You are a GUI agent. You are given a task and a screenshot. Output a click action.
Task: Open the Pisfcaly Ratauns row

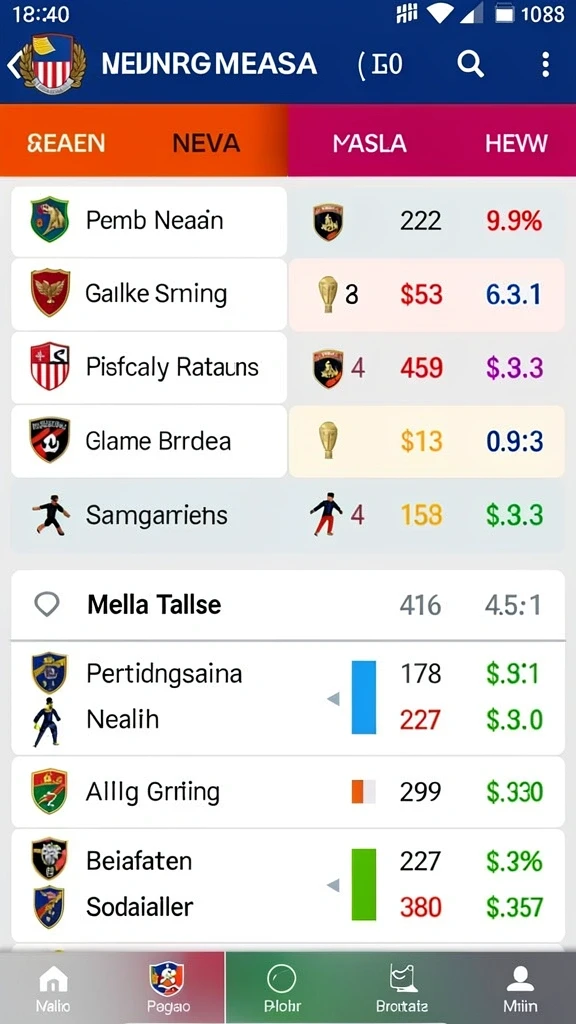point(288,368)
